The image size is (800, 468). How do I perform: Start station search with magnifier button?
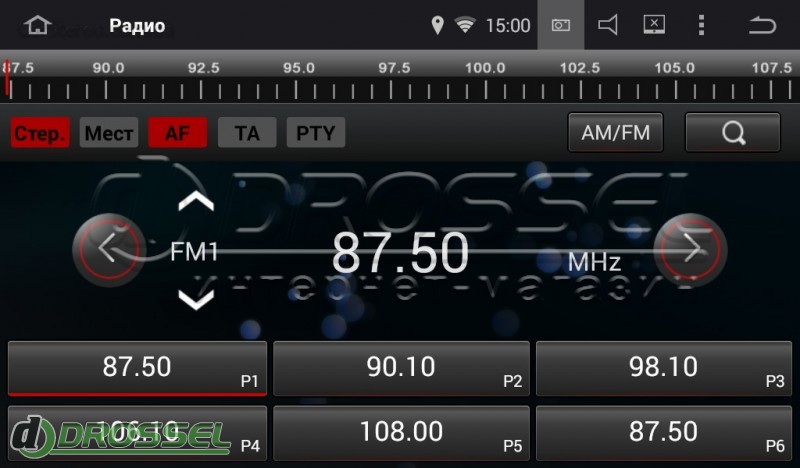click(x=732, y=133)
